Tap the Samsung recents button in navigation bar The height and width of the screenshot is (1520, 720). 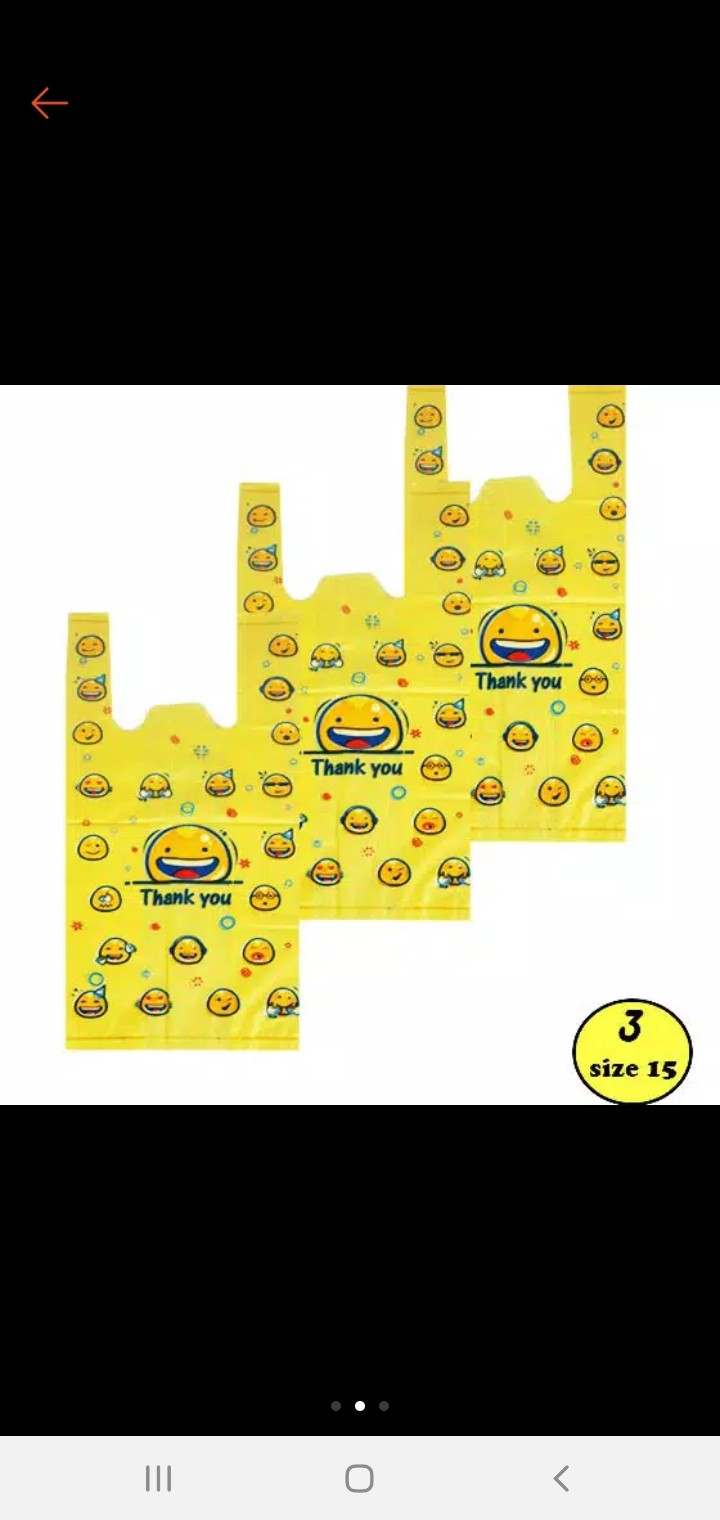pyautogui.click(x=158, y=1477)
